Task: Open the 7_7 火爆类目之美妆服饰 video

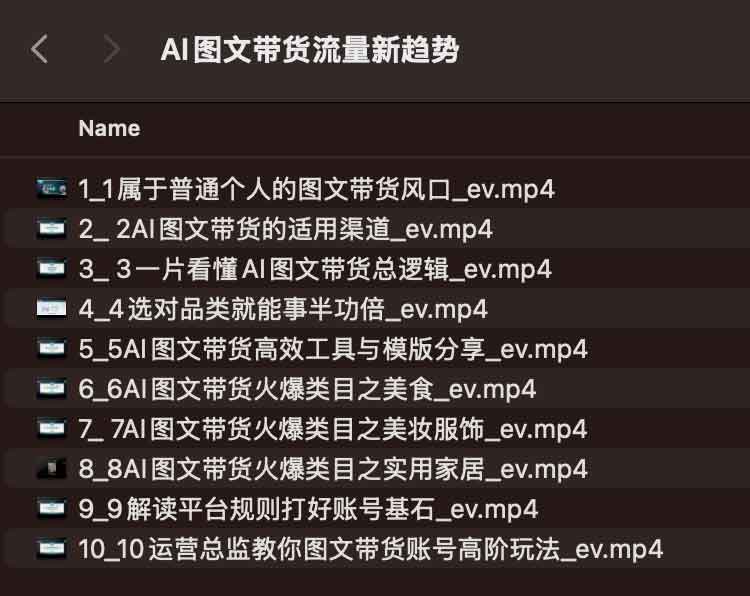Action: pos(332,429)
